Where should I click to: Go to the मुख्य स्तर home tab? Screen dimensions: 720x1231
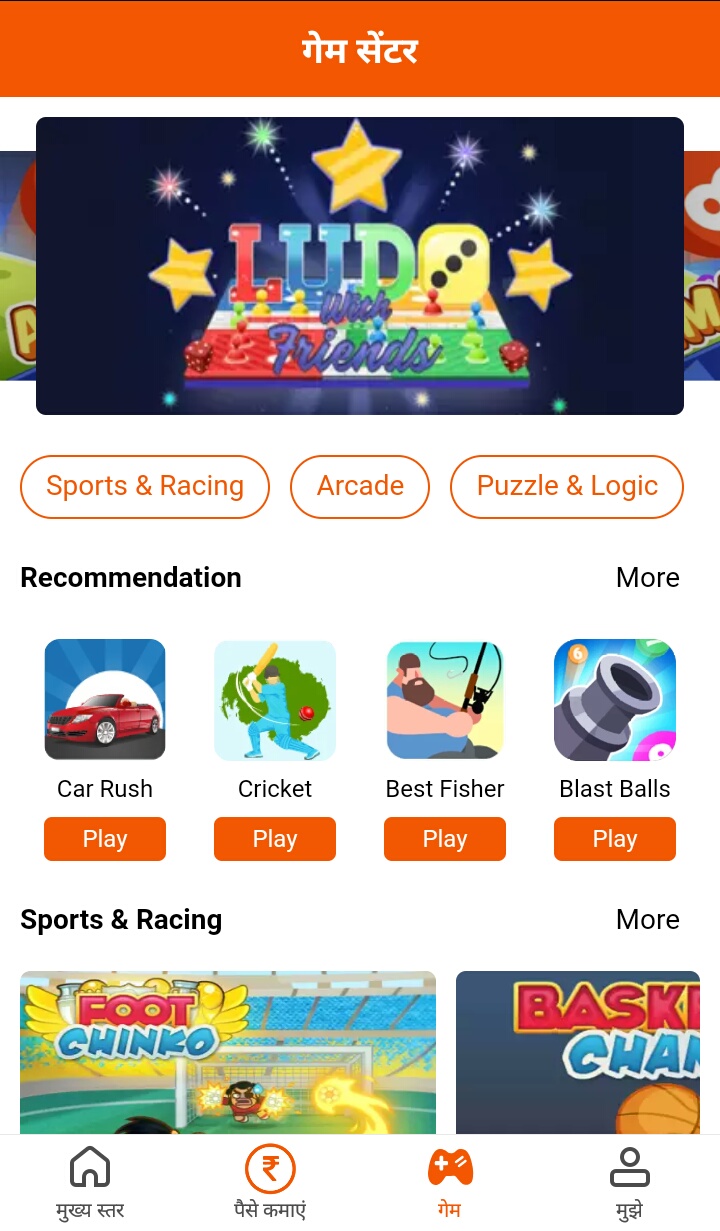pos(90,1183)
